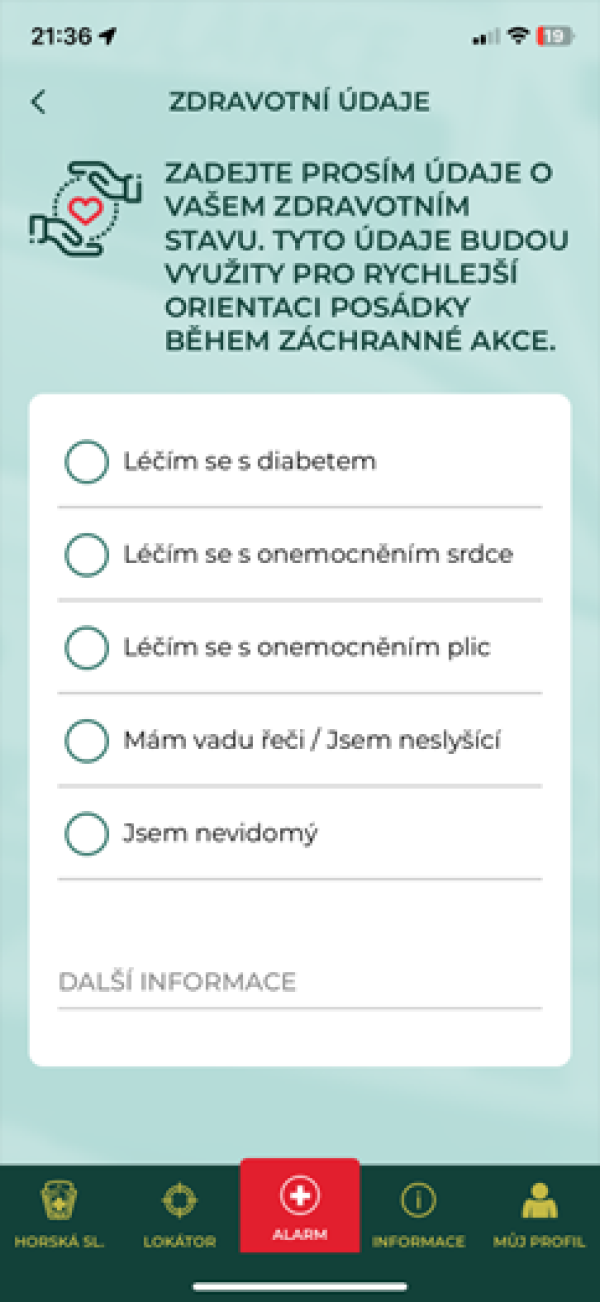The width and height of the screenshot is (600, 1302).
Task: Select "Léčím se s diabetem" option
Action: point(300,462)
